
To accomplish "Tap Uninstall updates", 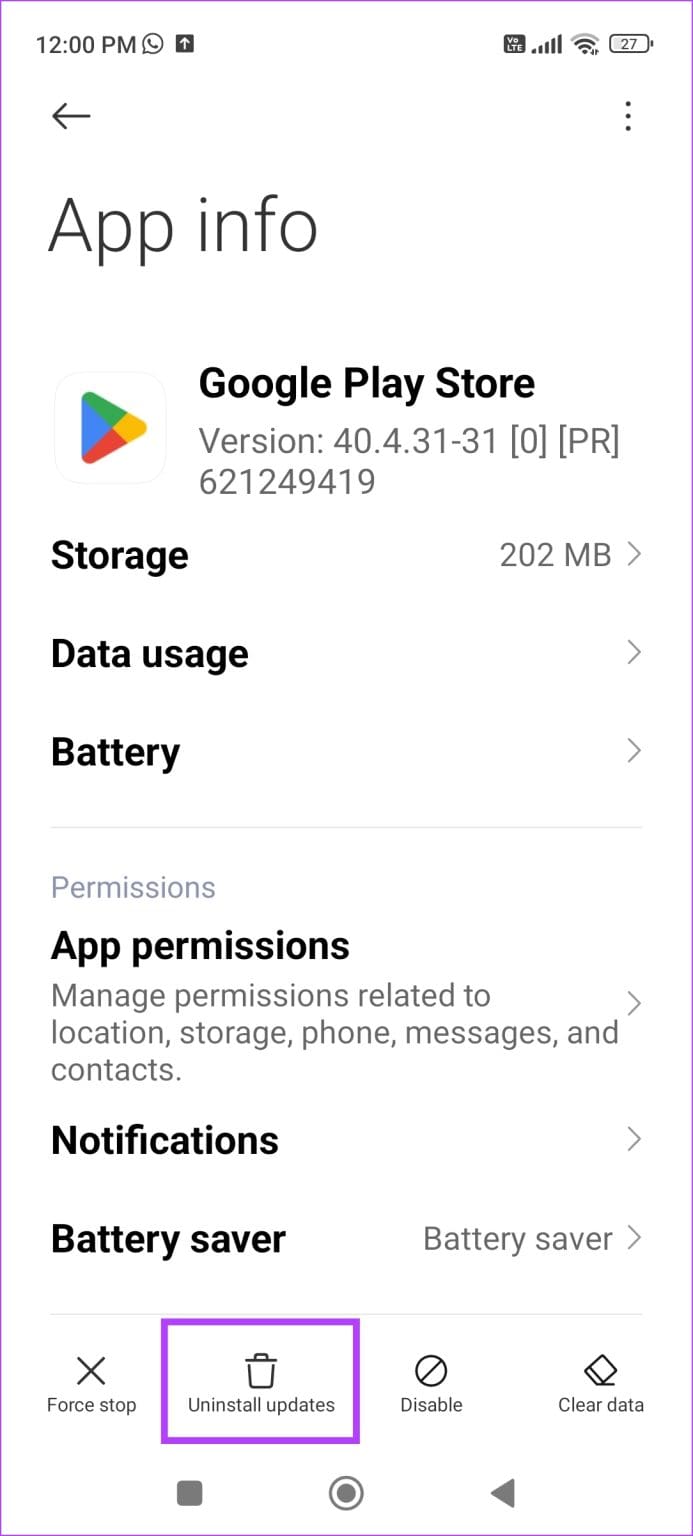I will (x=261, y=1383).
